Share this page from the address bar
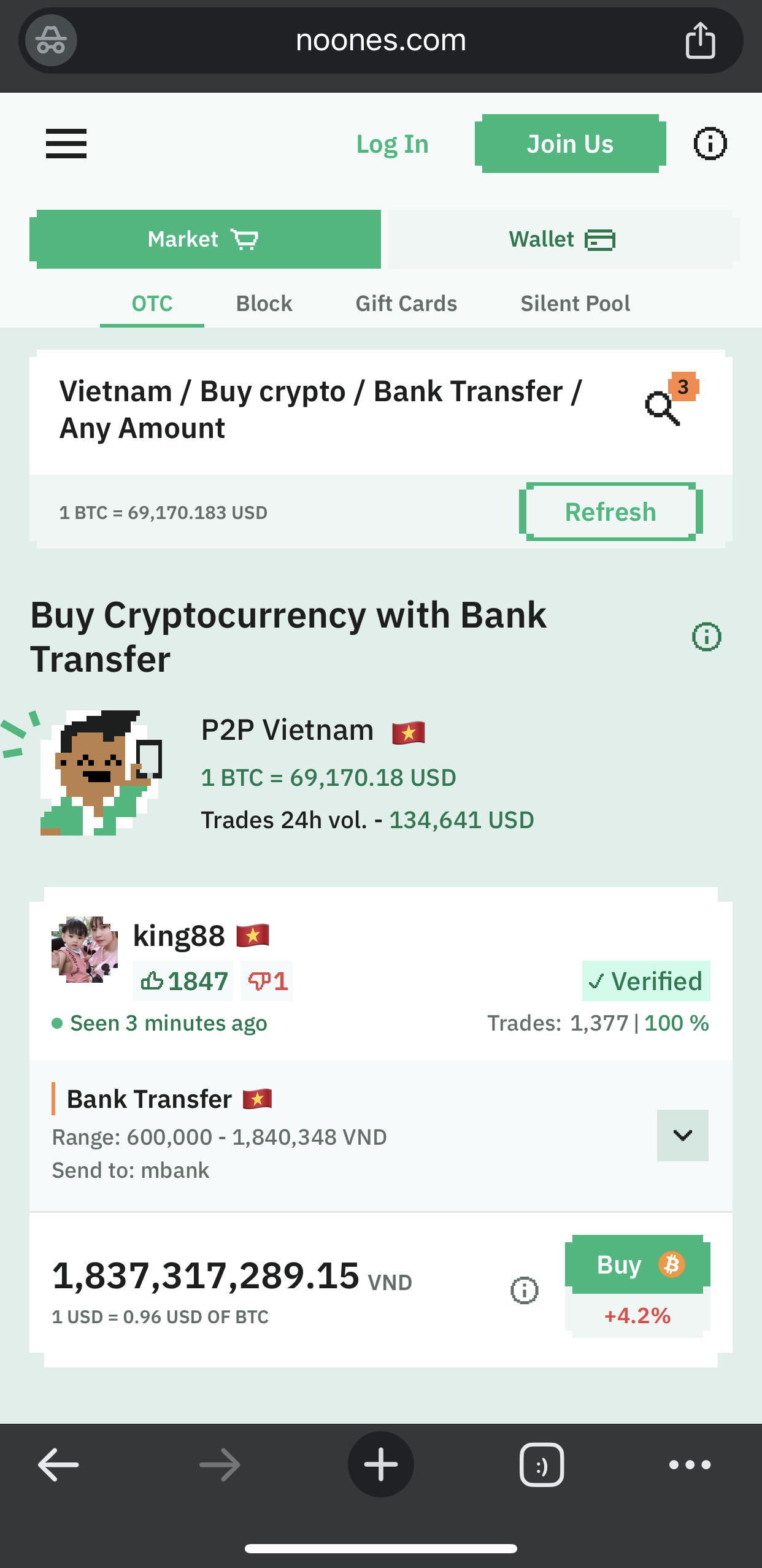 click(700, 40)
